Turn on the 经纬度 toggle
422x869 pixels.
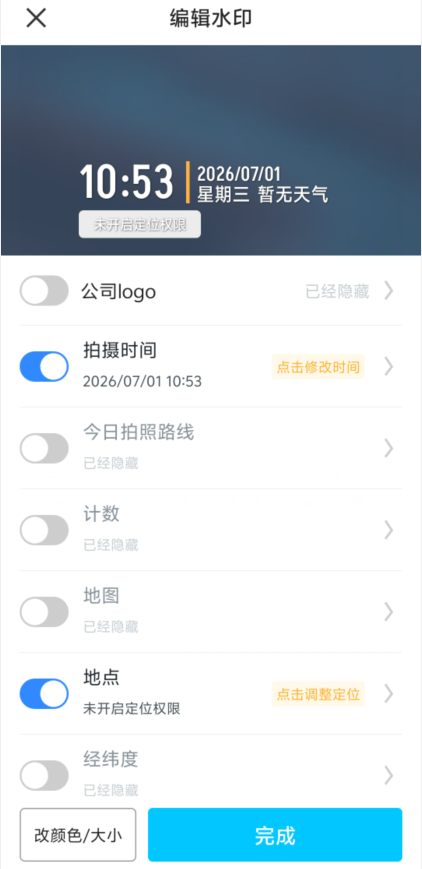coord(44,775)
